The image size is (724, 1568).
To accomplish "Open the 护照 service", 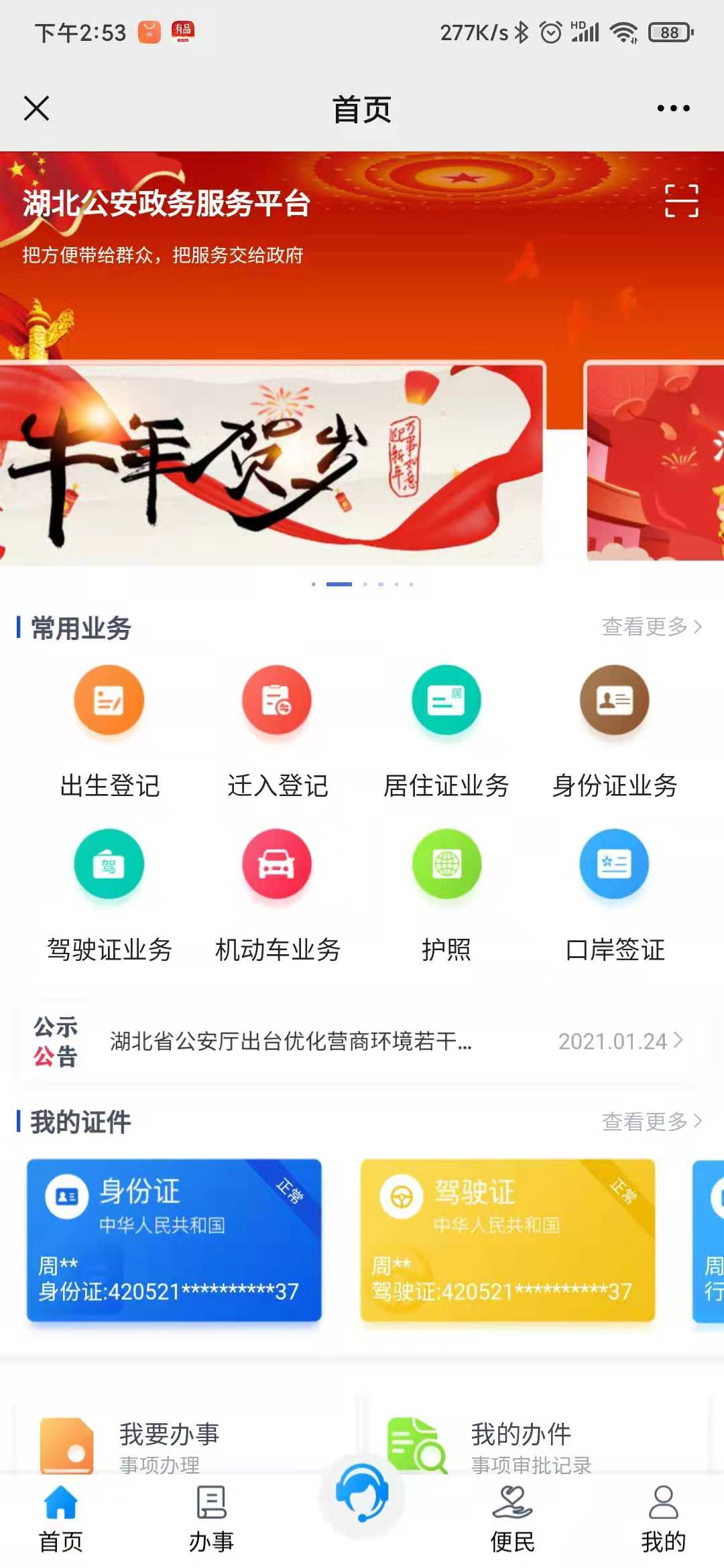I will pos(446,895).
